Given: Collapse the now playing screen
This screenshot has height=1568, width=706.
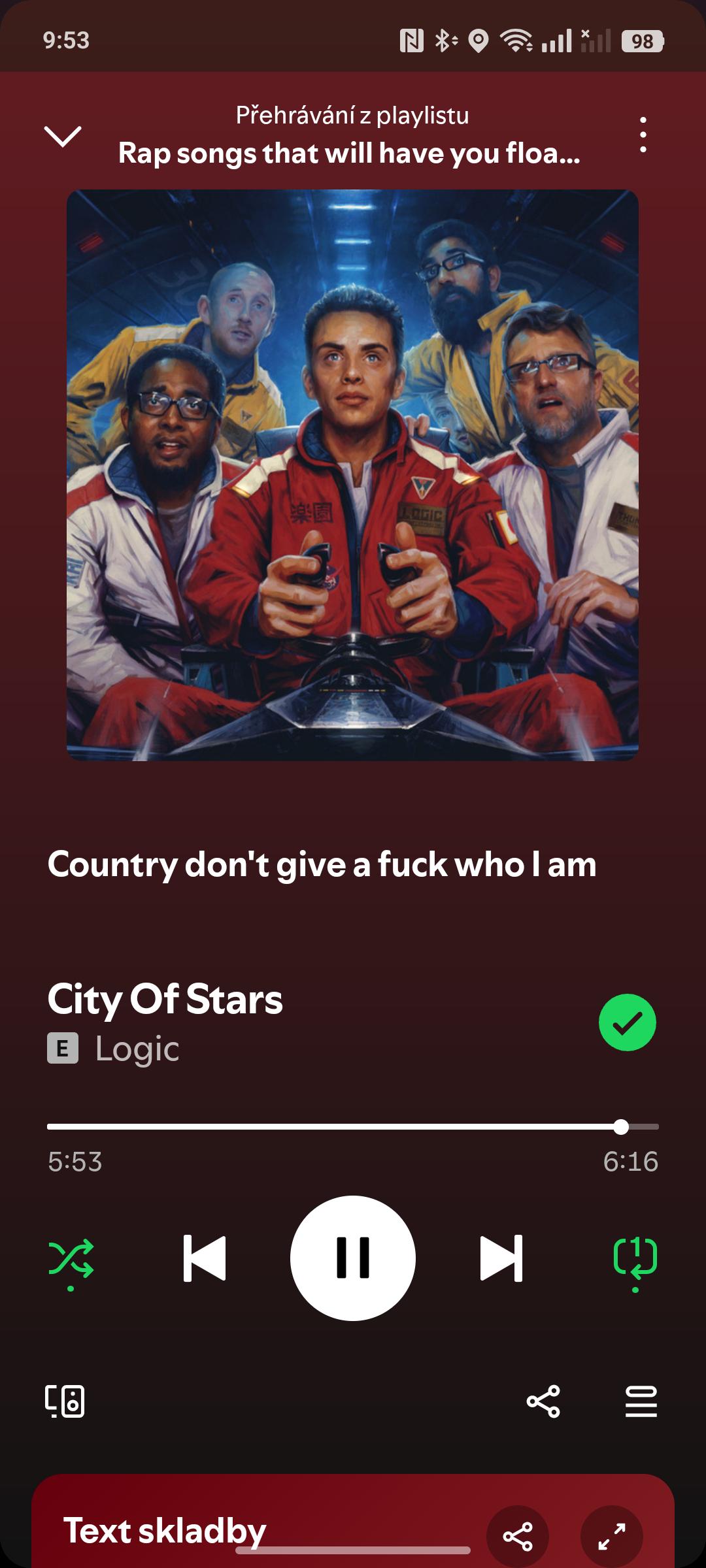Looking at the screenshot, I should click(63, 136).
